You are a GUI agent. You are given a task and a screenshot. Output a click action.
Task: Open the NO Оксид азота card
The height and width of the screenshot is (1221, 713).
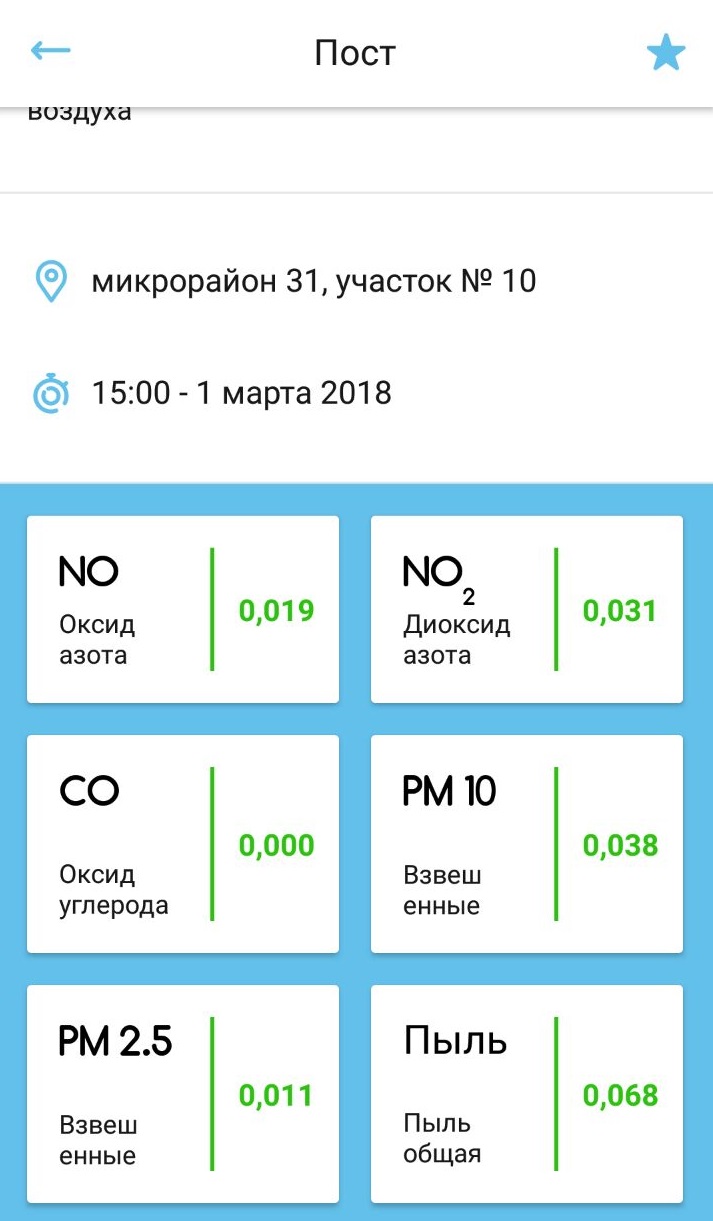point(182,609)
